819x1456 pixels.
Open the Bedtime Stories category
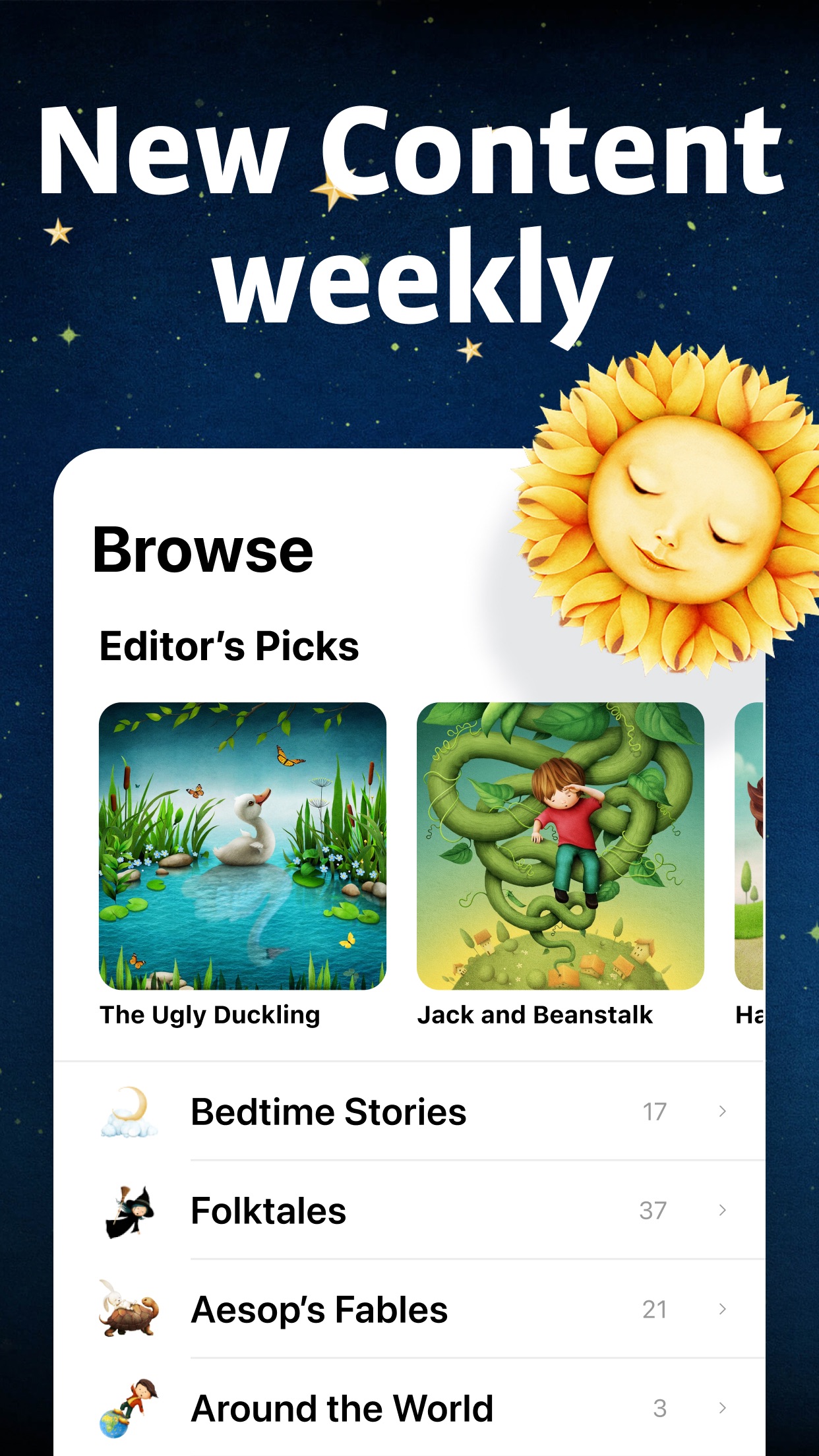328,1111
